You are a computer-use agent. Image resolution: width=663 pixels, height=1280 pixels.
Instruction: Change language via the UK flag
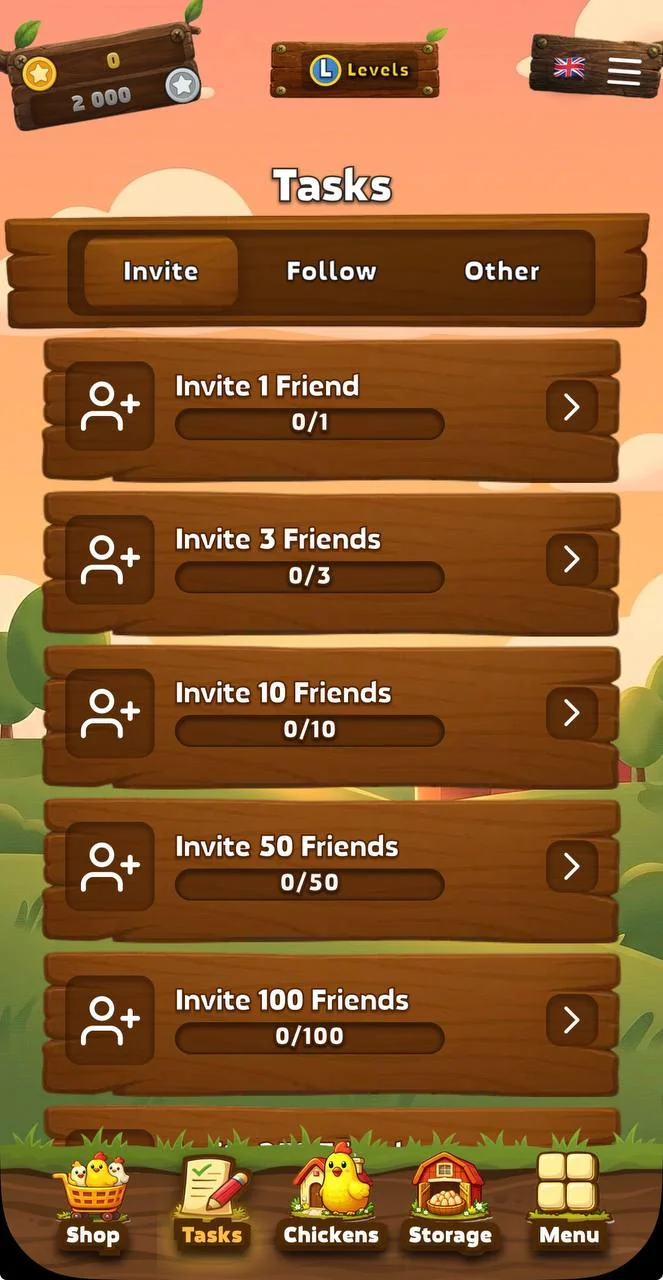tap(569, 68)
